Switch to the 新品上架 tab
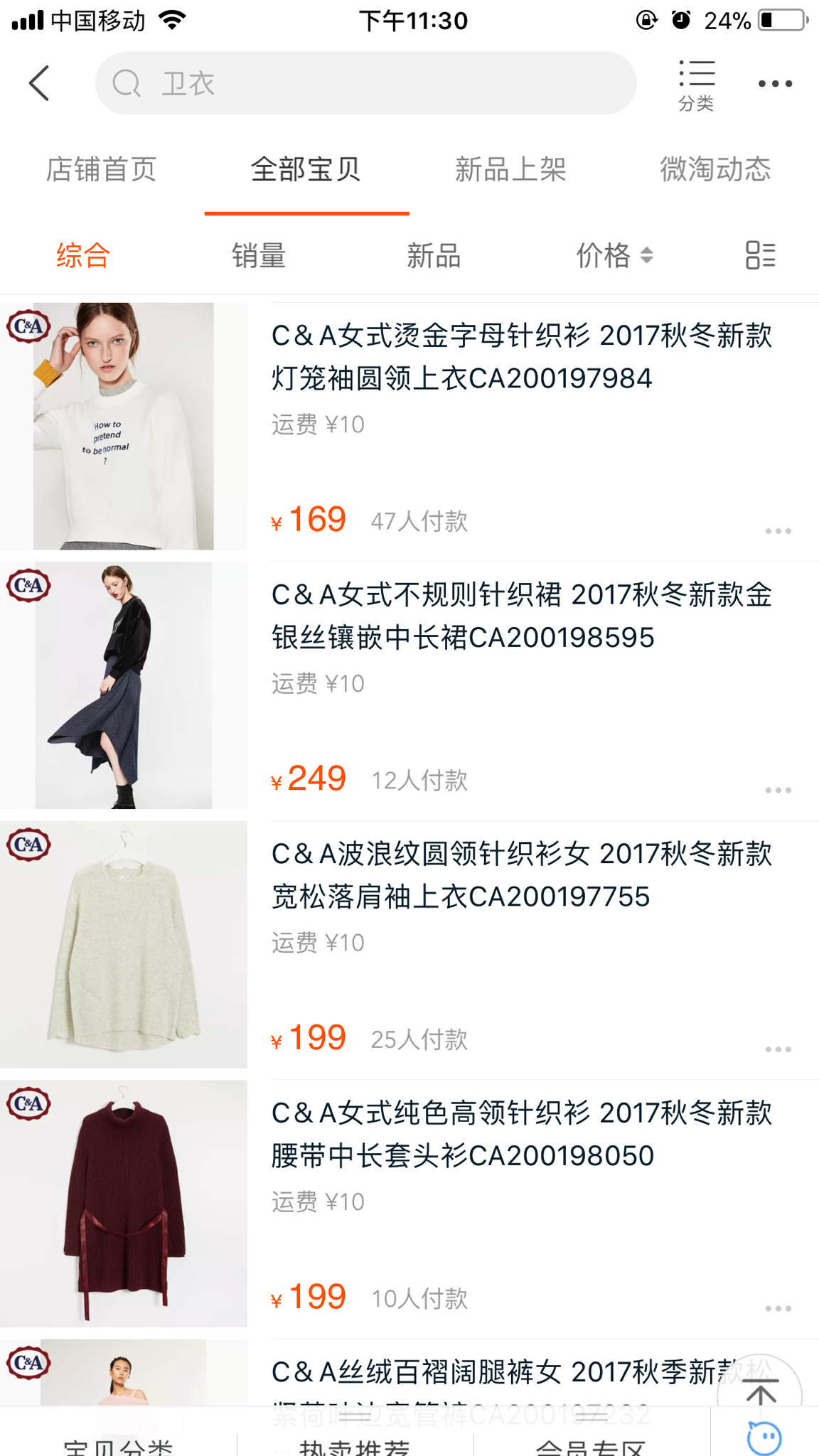819x1456 pixels. point(510,169)
